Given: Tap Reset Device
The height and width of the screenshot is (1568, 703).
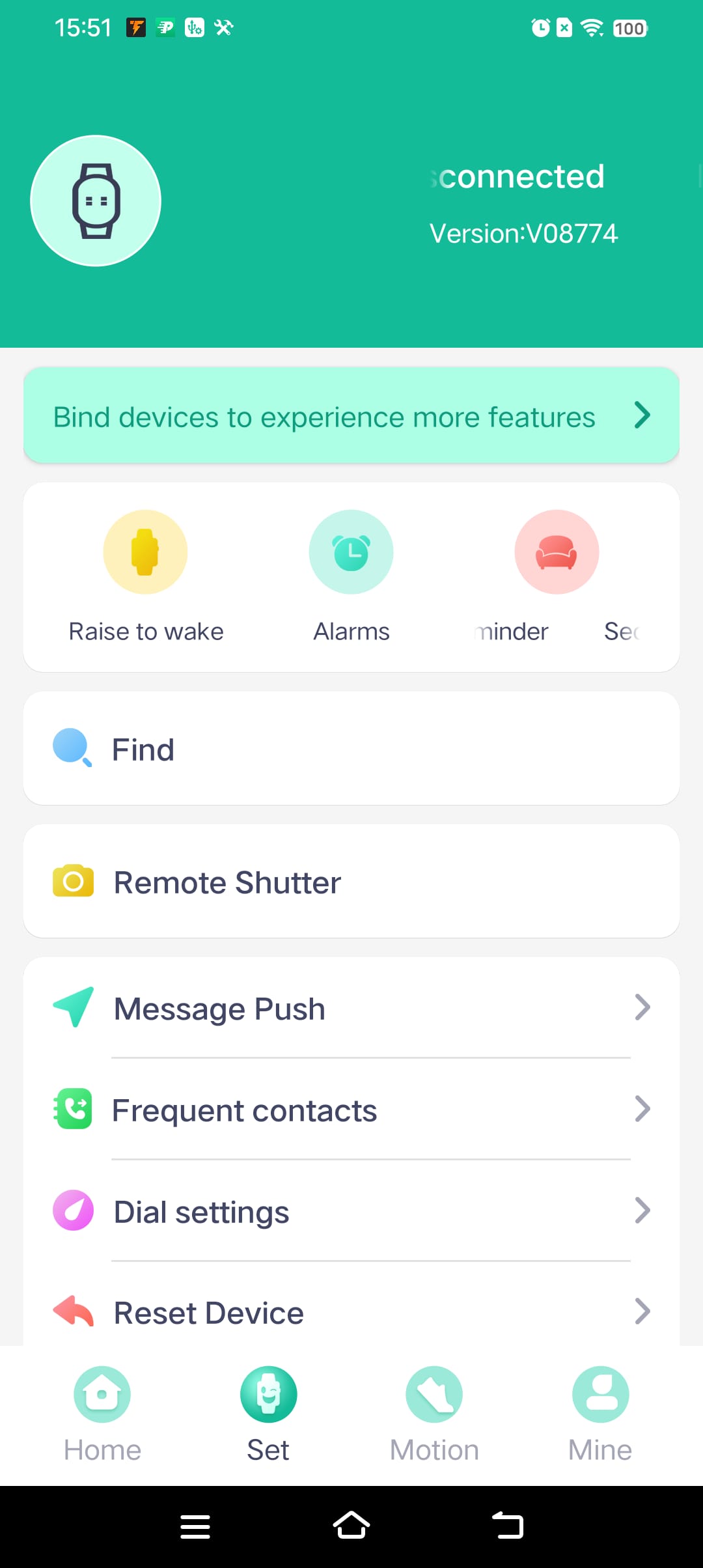Looking at the screenshot, I should pyautogui.click(x=208, y=1311).
